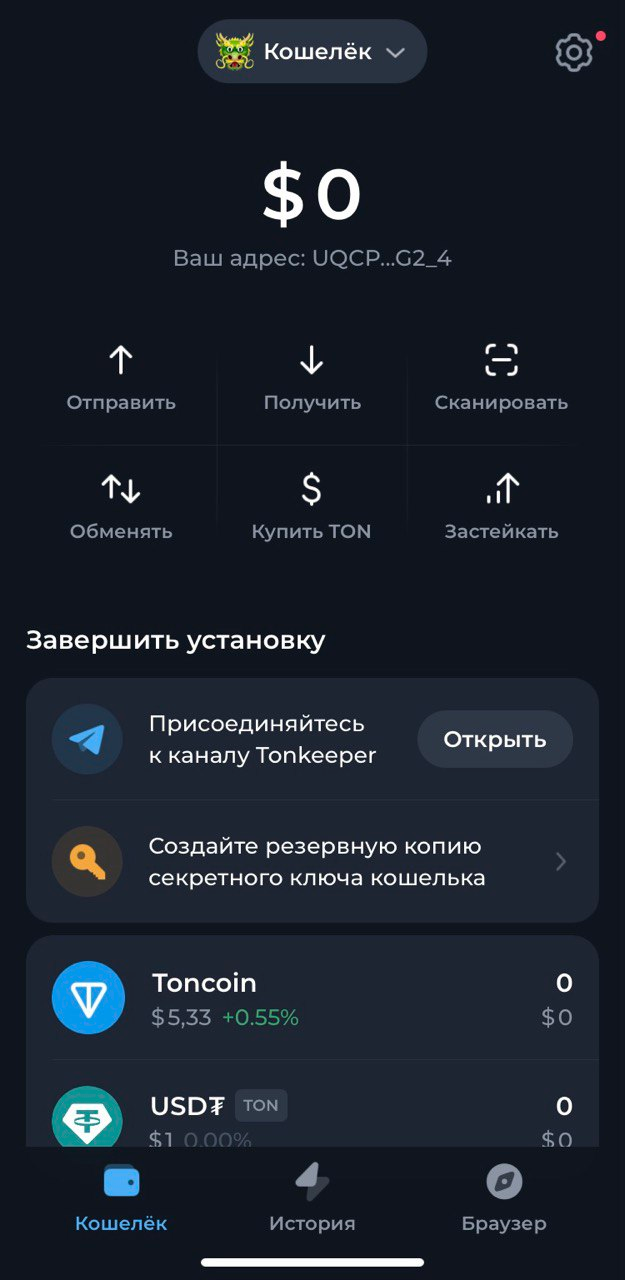625x1280 pixels.
Task: Switch to the История tab
Action: click(x=312, y=1198)
